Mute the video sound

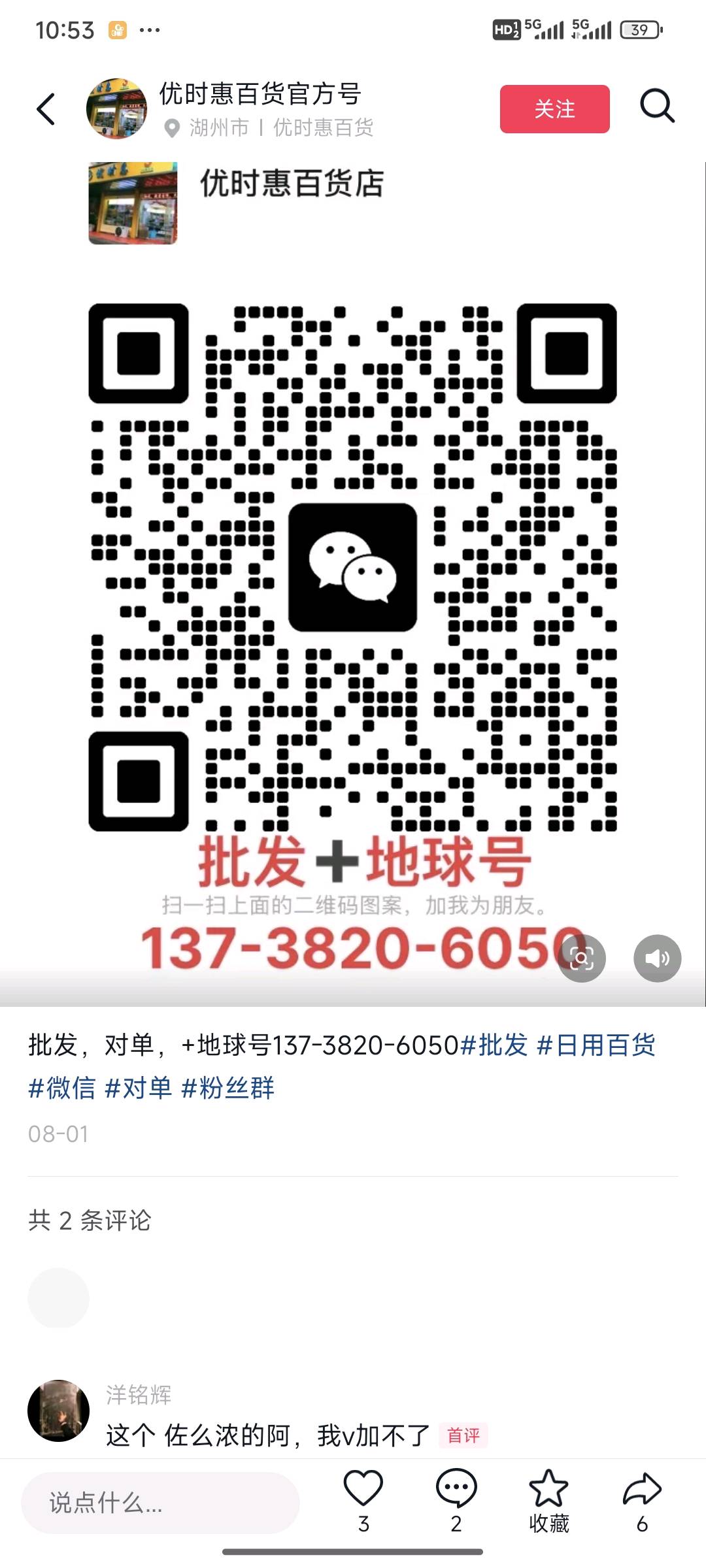pos(657,958)
